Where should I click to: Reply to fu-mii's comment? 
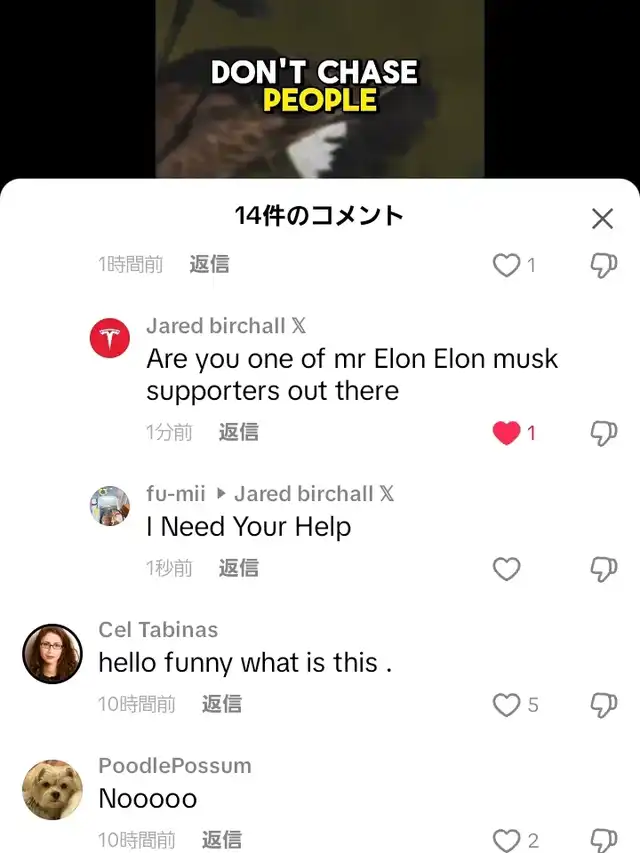pos(238,568)
